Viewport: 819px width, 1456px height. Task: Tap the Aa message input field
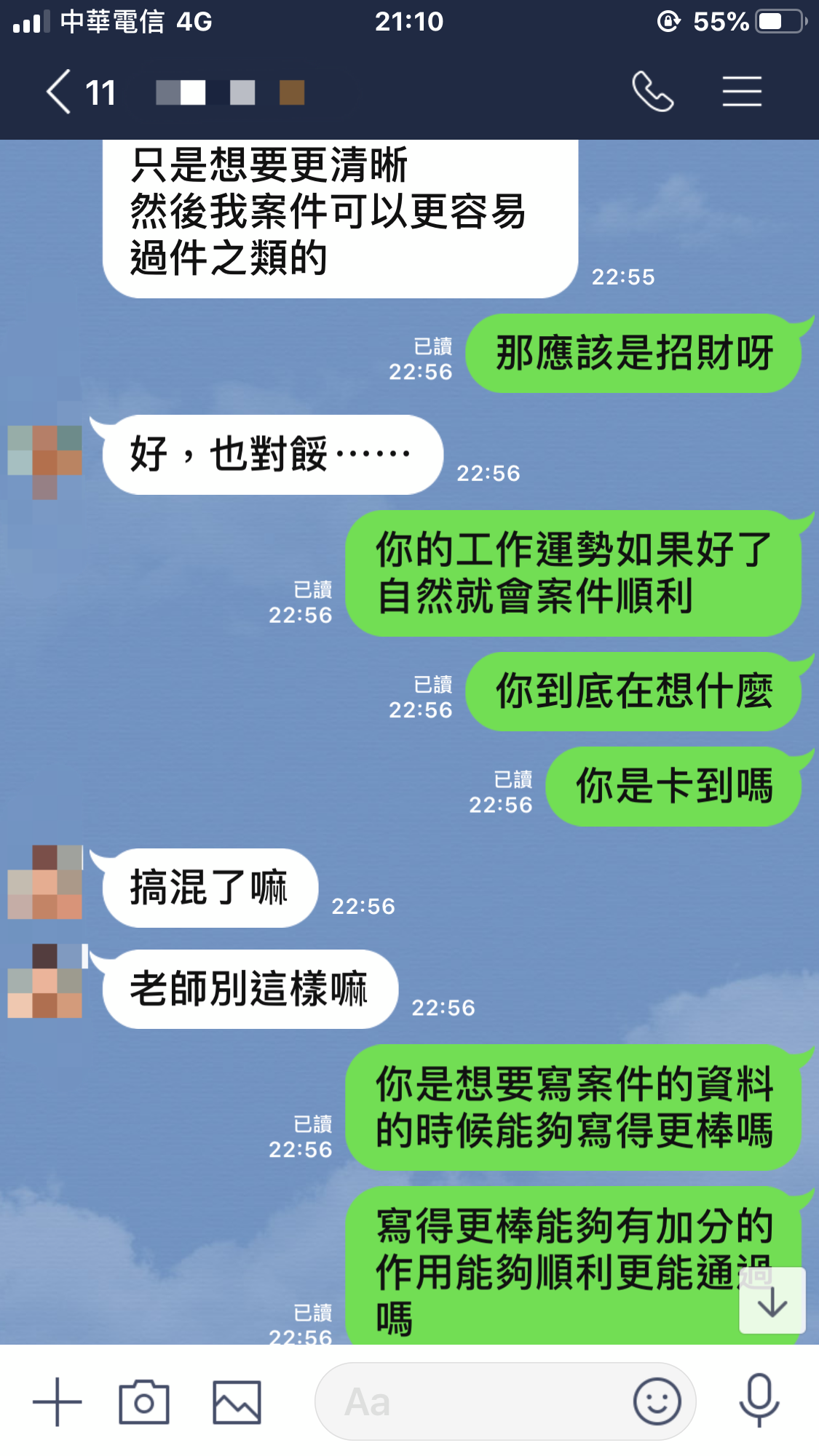(473, 1401)
